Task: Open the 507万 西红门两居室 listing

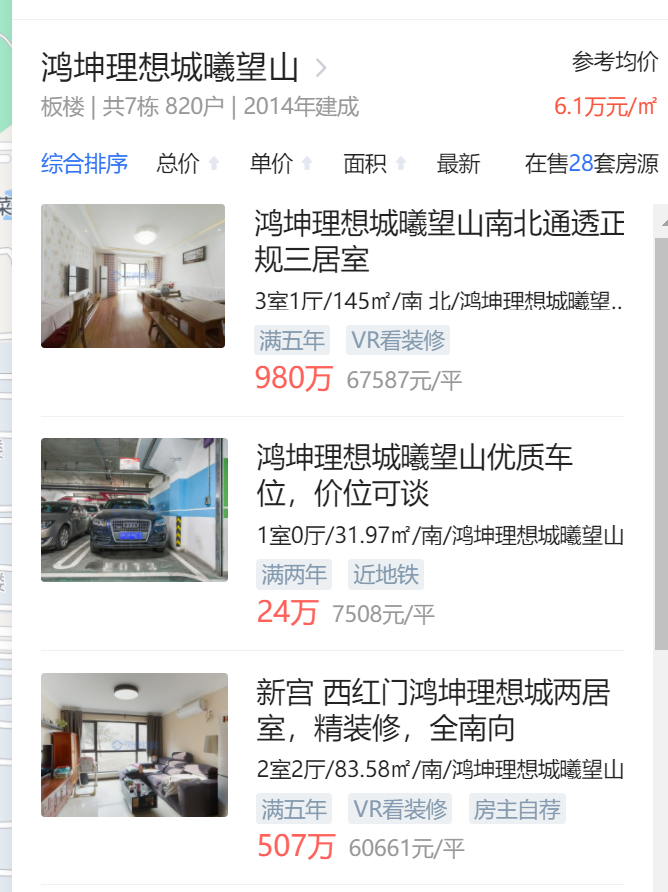Action: (432, 709)
